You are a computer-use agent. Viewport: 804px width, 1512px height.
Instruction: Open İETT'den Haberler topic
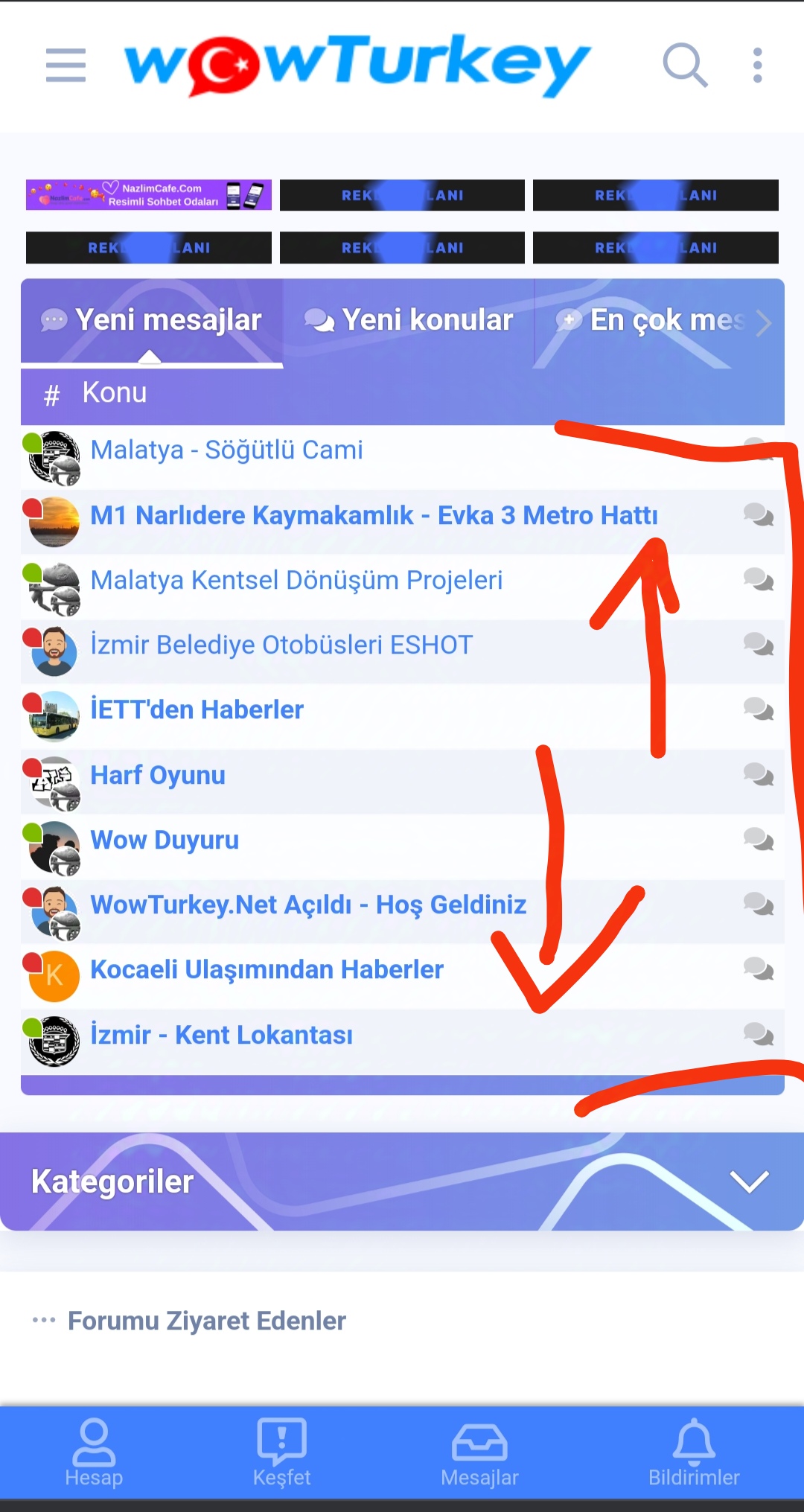197,709
